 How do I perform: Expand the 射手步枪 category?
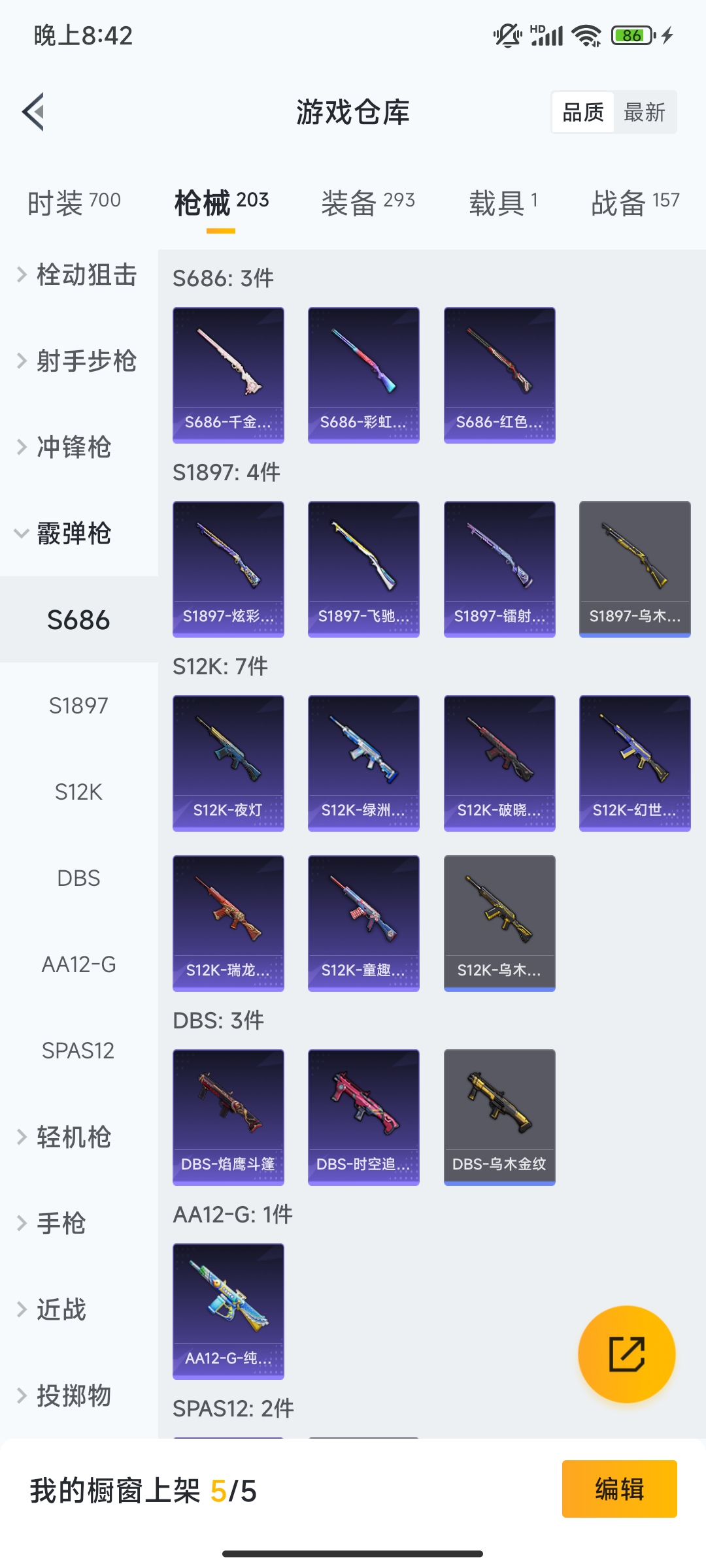[x=78, y=361]
